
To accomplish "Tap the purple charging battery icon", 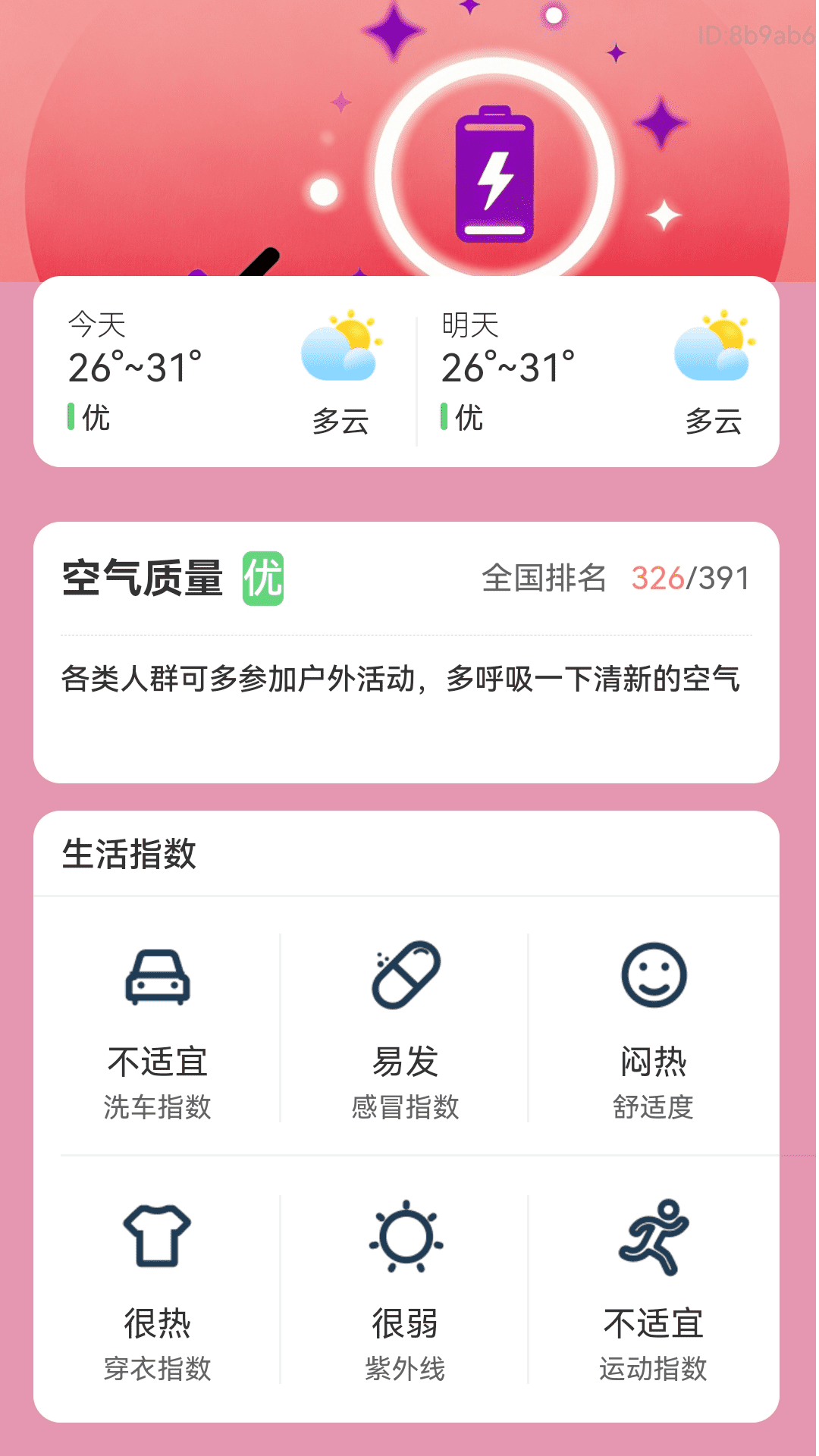I will (494, 173).
